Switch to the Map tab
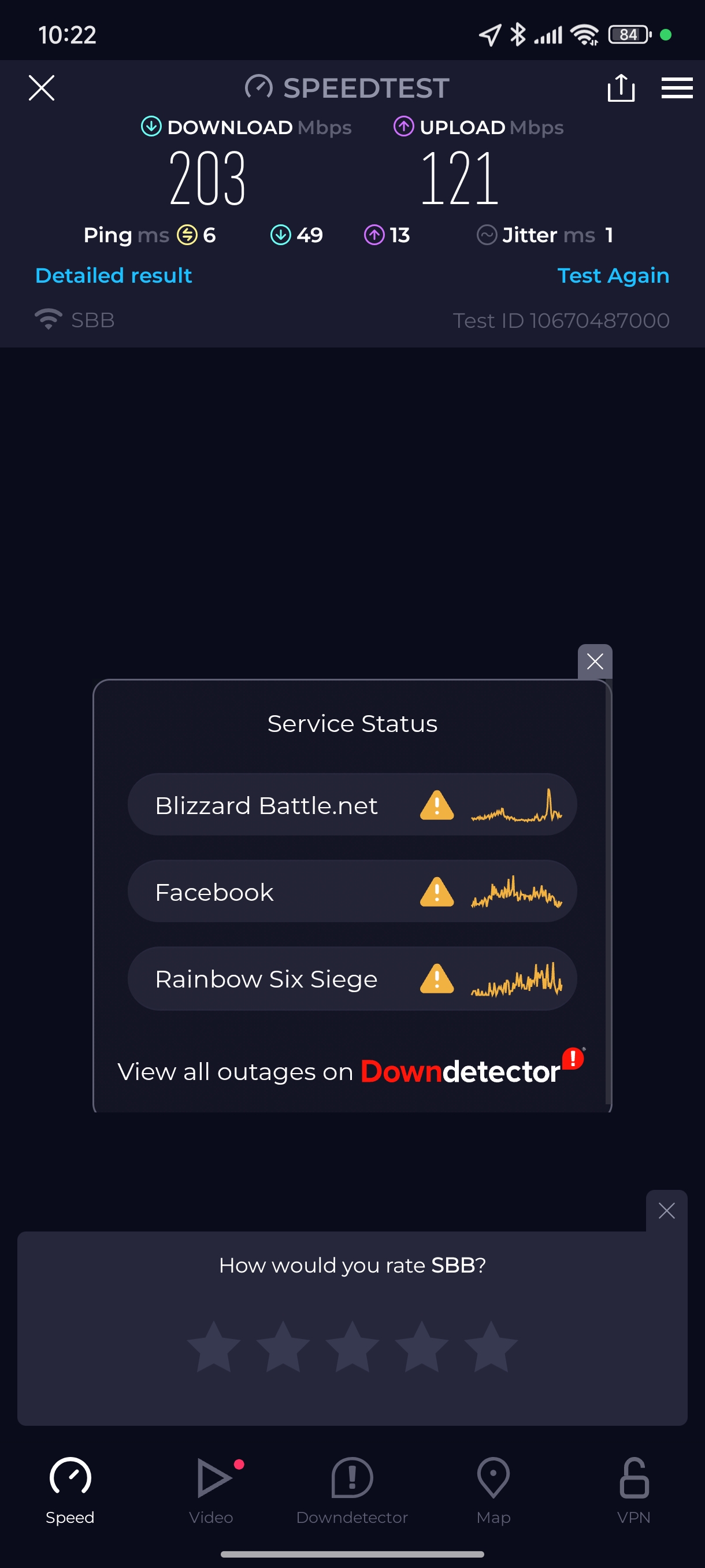 pyautogui.click(x=493, y=1490)
